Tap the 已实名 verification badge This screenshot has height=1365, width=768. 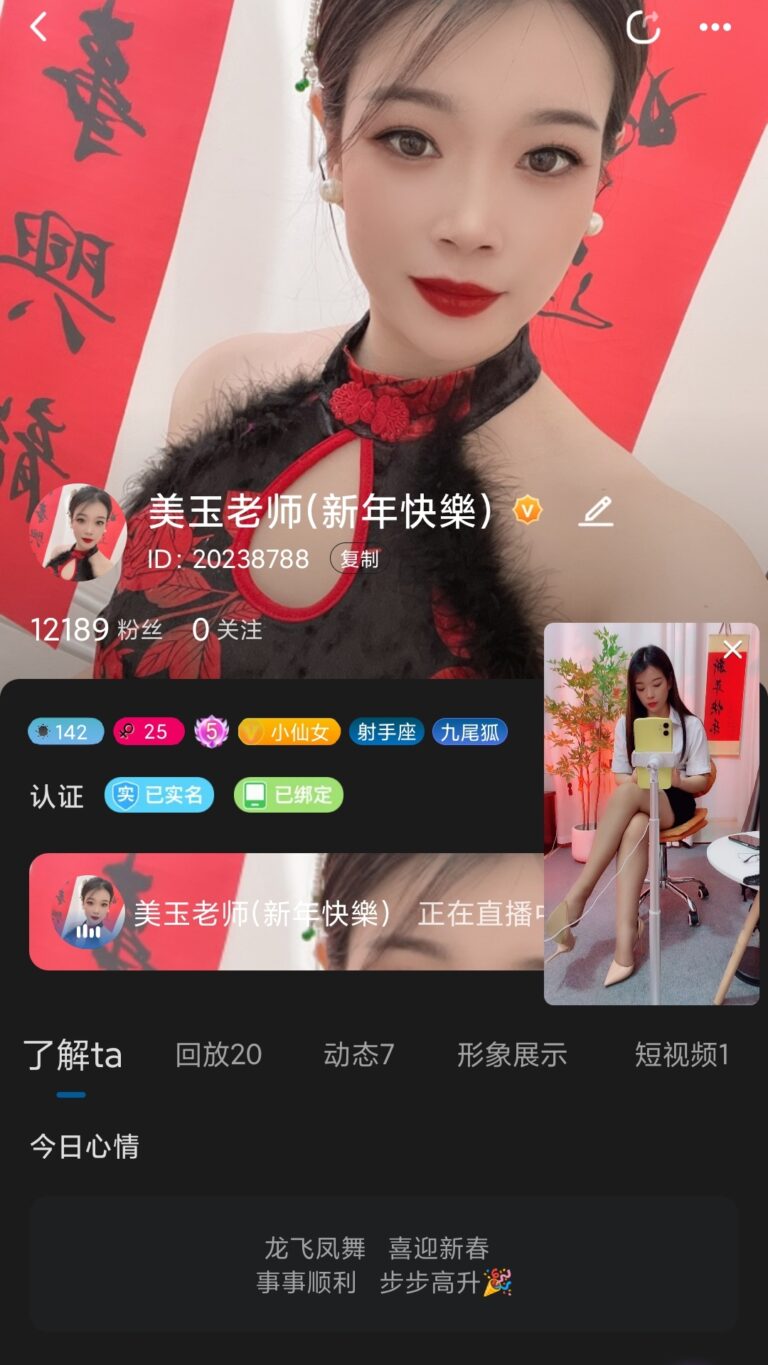tap(159, 795)
